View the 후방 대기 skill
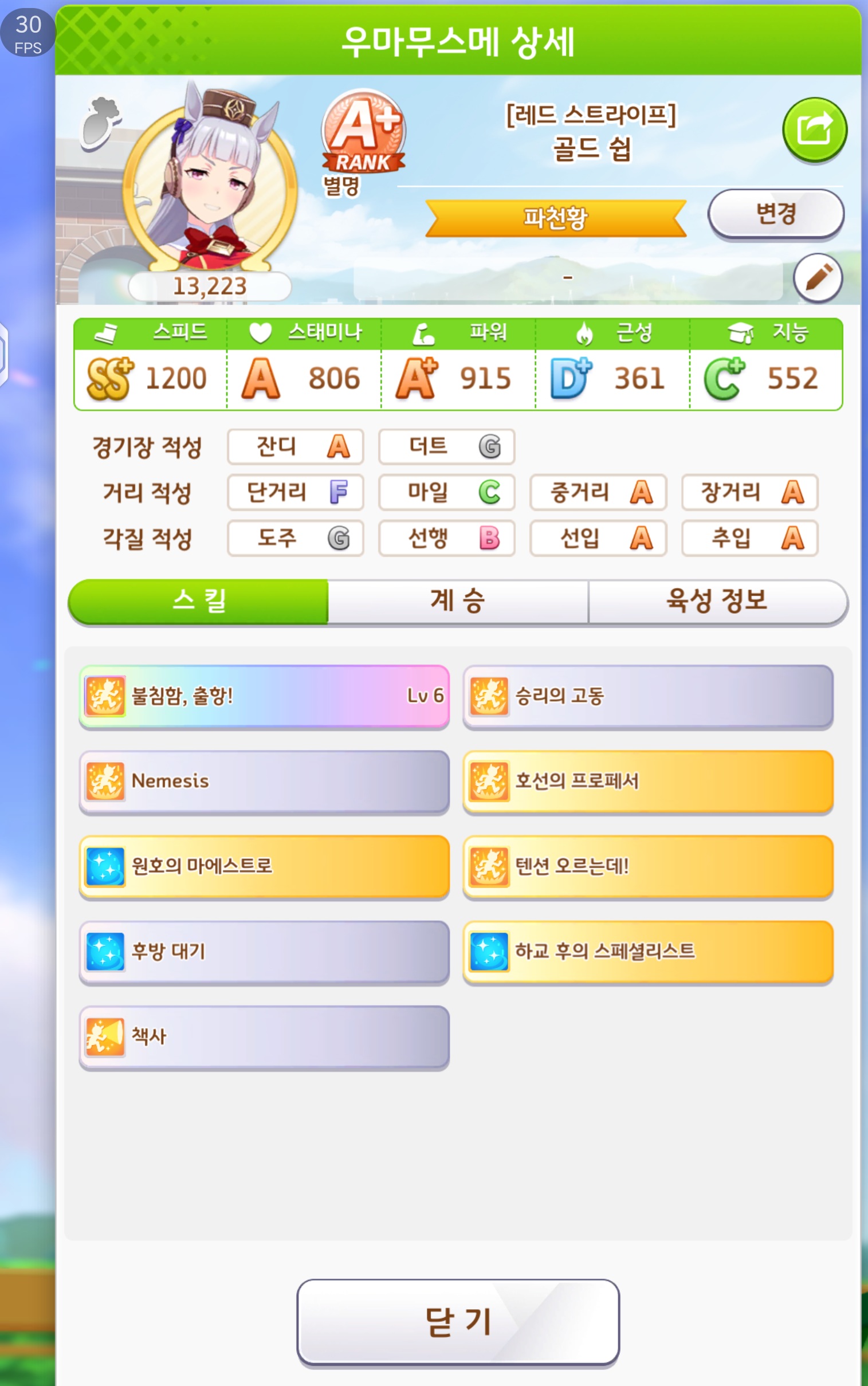 coord(264,951)
